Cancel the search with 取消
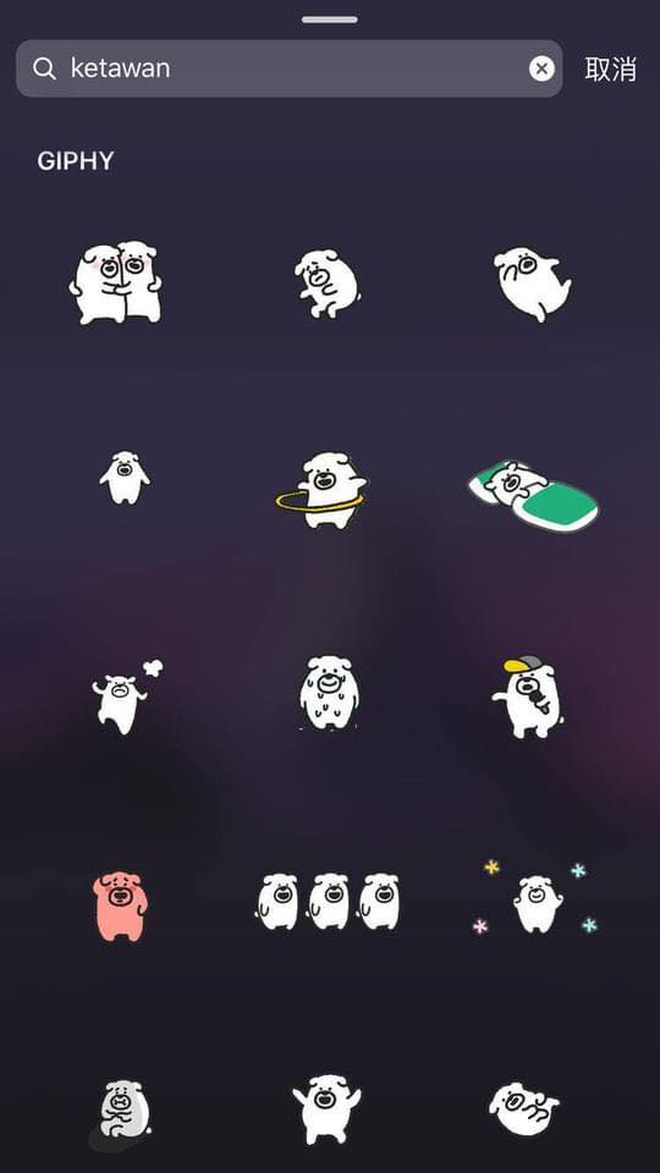Screen dimensions: 660x1173 610,69
